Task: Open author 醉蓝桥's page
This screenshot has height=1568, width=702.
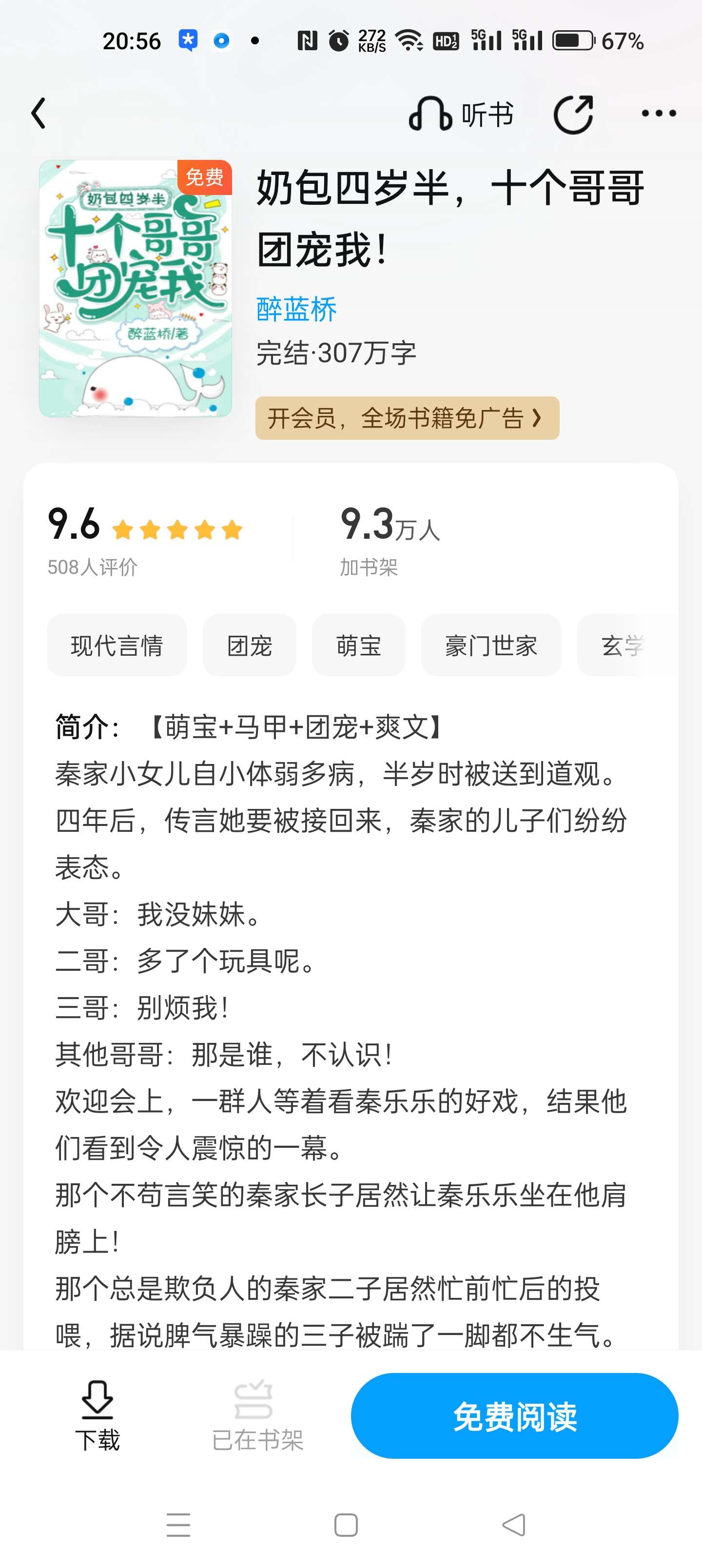Action: coord(296,309)
